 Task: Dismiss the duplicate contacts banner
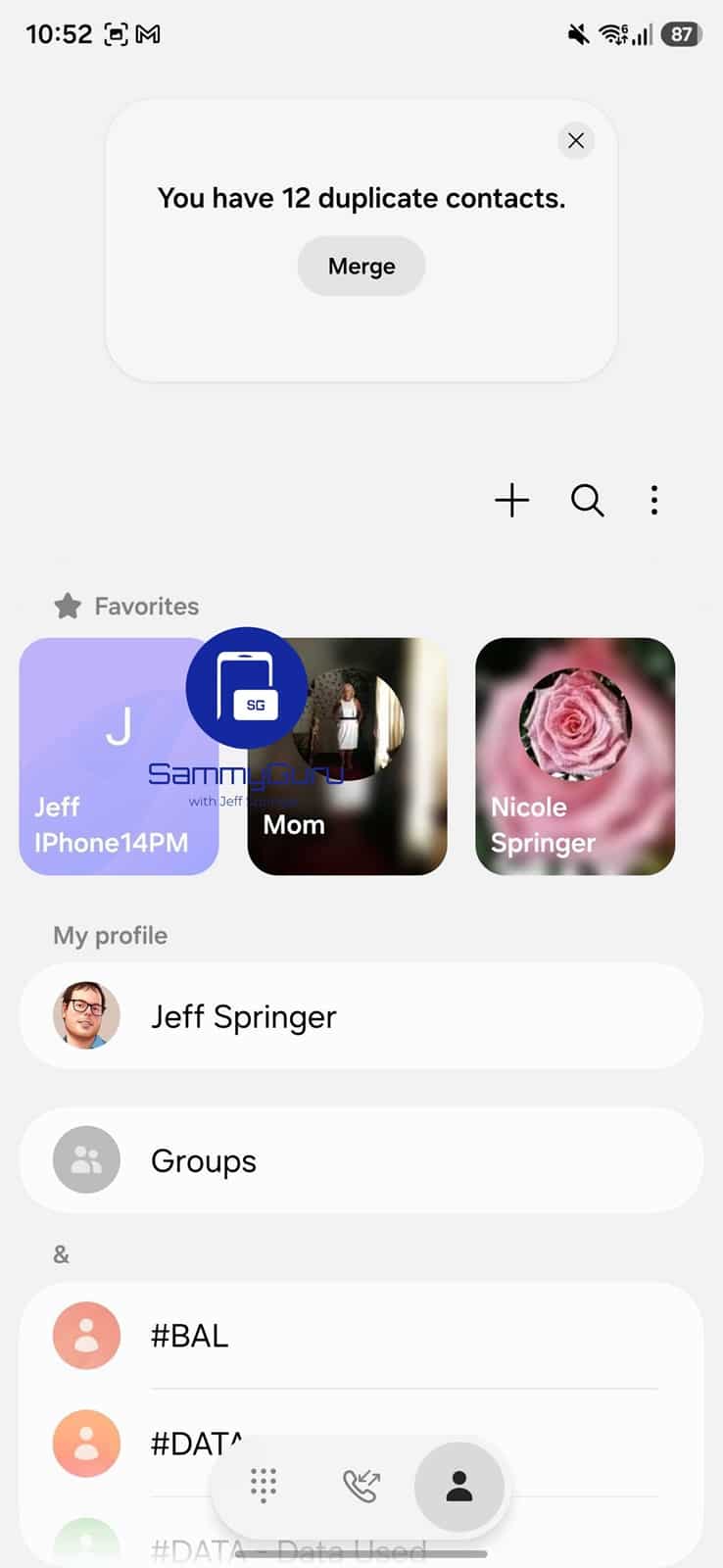click(576, 140)
